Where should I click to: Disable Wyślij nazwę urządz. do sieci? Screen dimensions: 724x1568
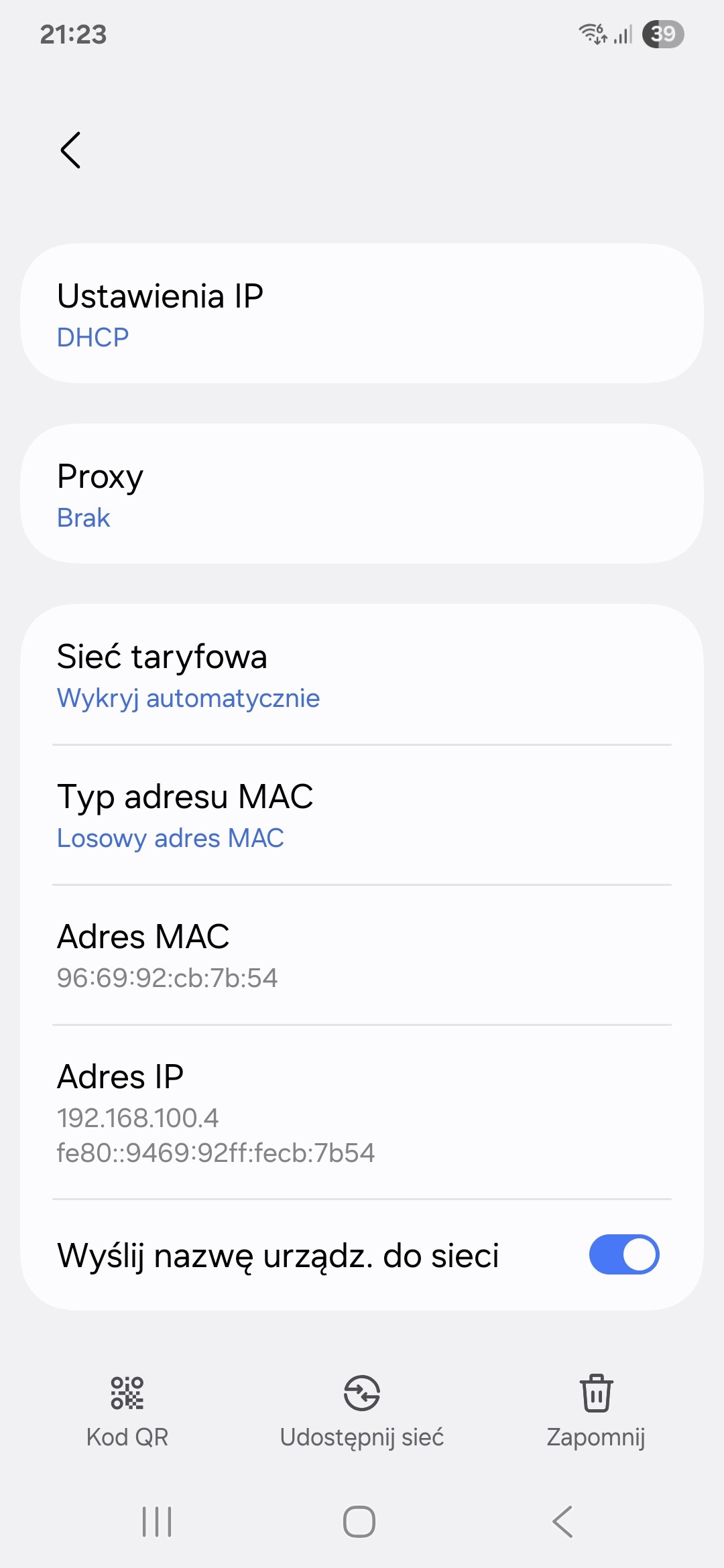[624, 1254]
